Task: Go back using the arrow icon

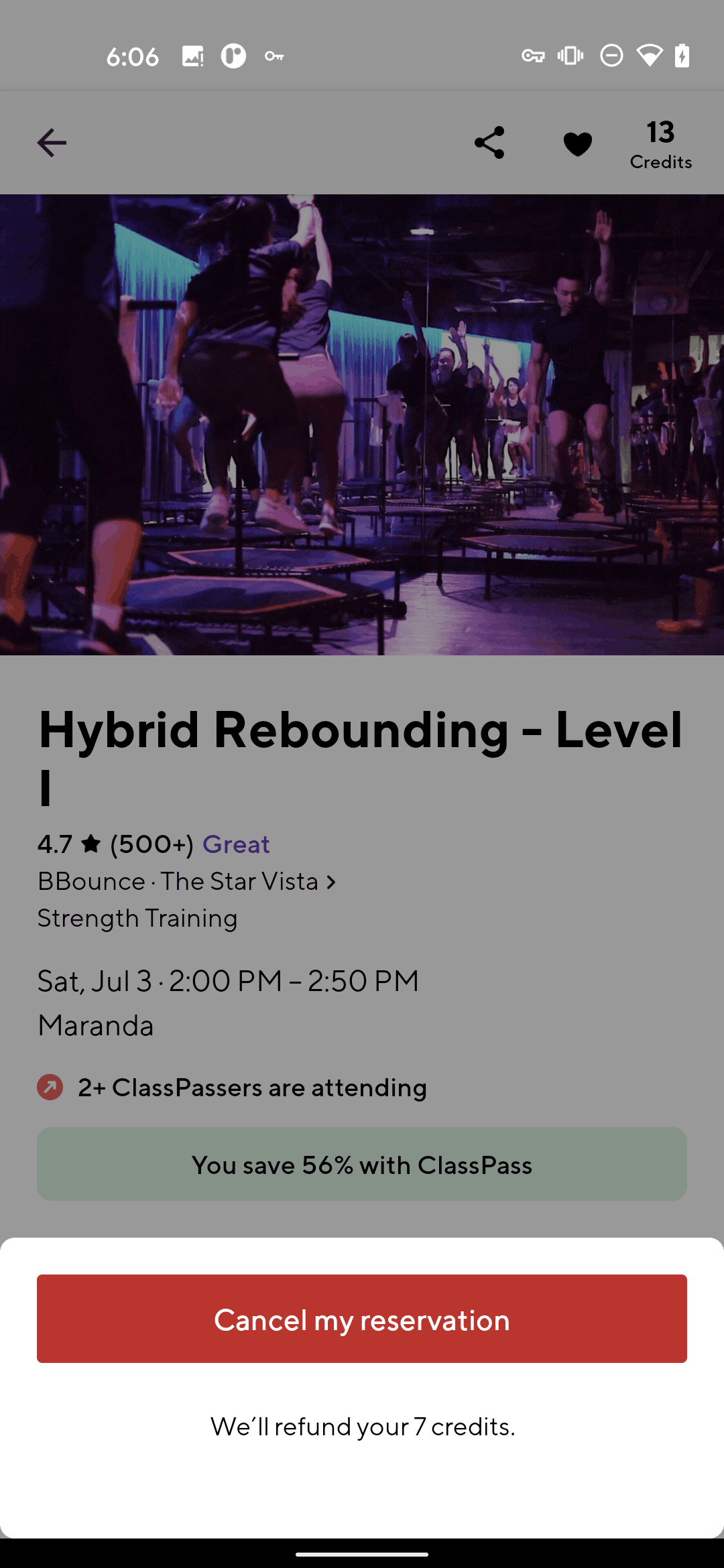Action: [x=52, y=143]
